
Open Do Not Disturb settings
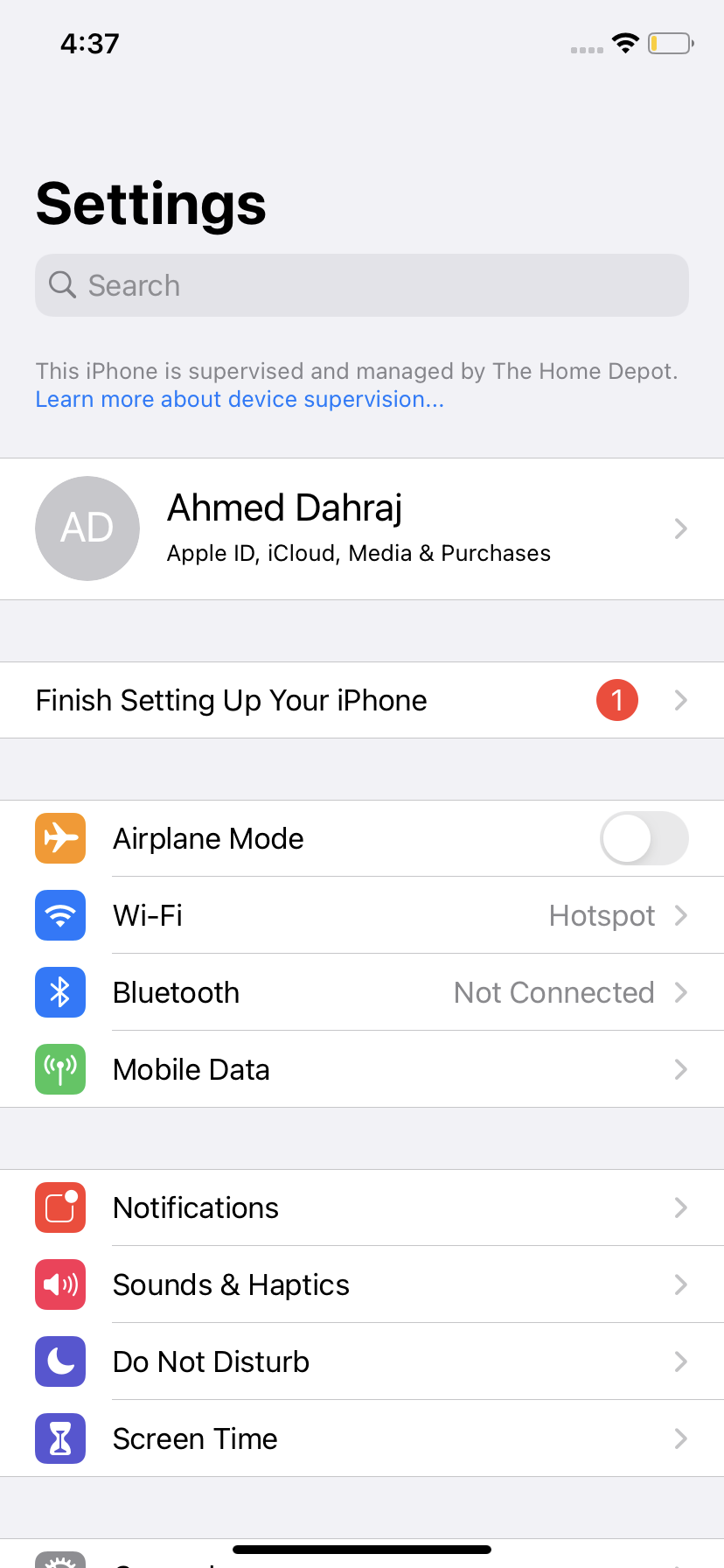(362, 1361)
